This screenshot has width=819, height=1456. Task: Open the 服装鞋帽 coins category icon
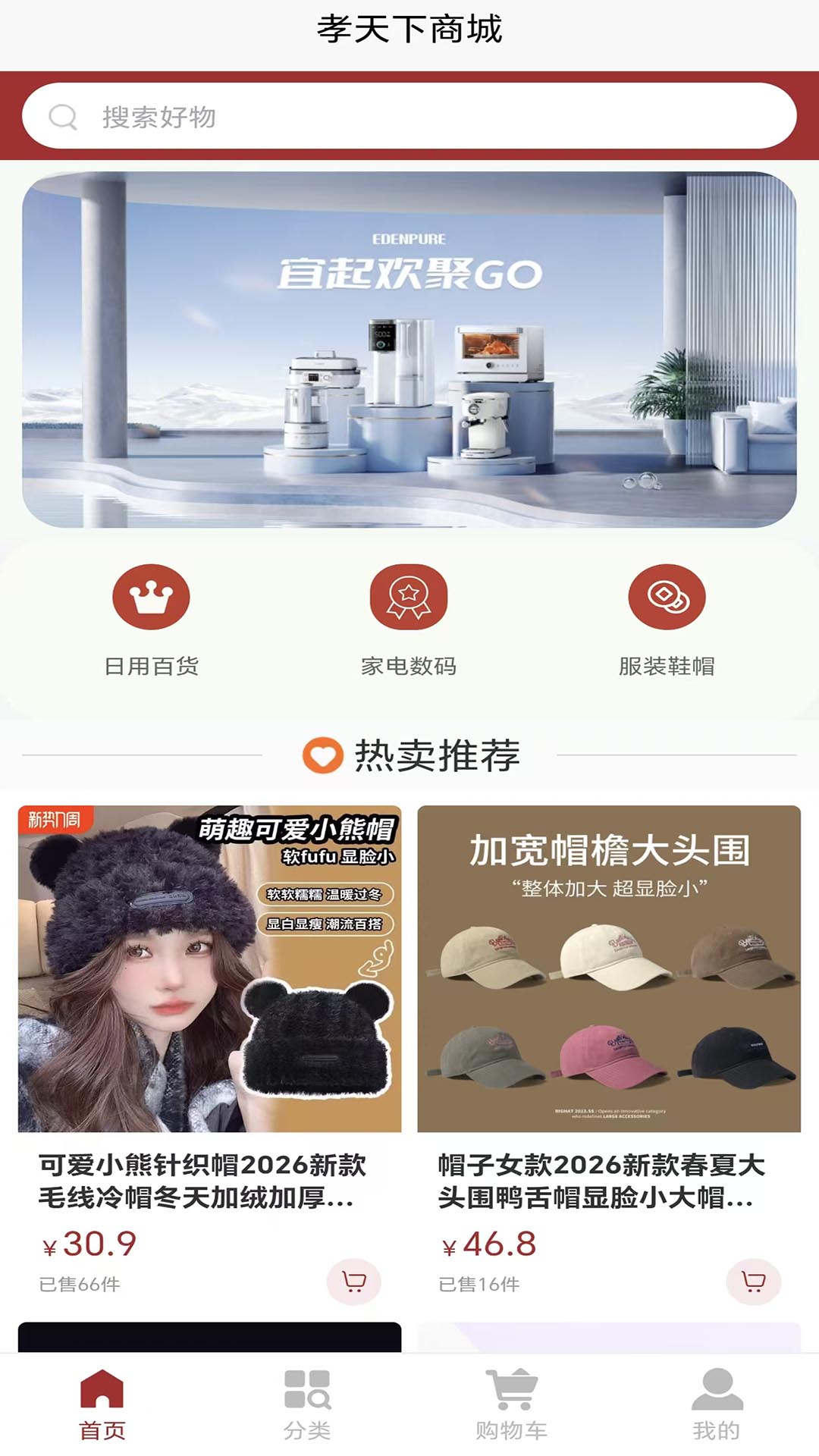667,597
